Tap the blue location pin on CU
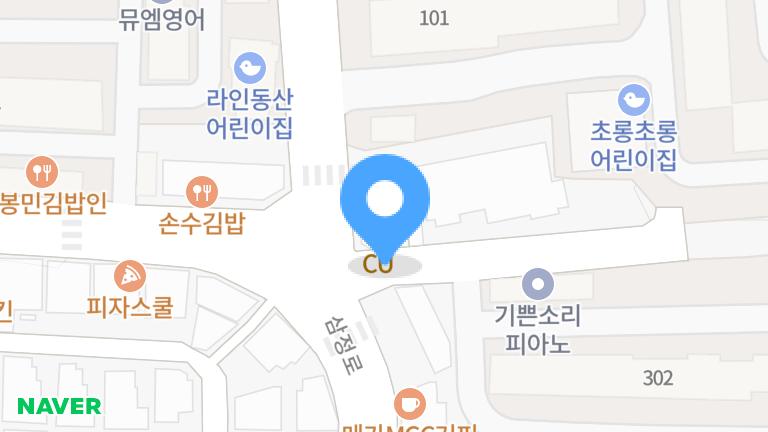 click(385, 200)
